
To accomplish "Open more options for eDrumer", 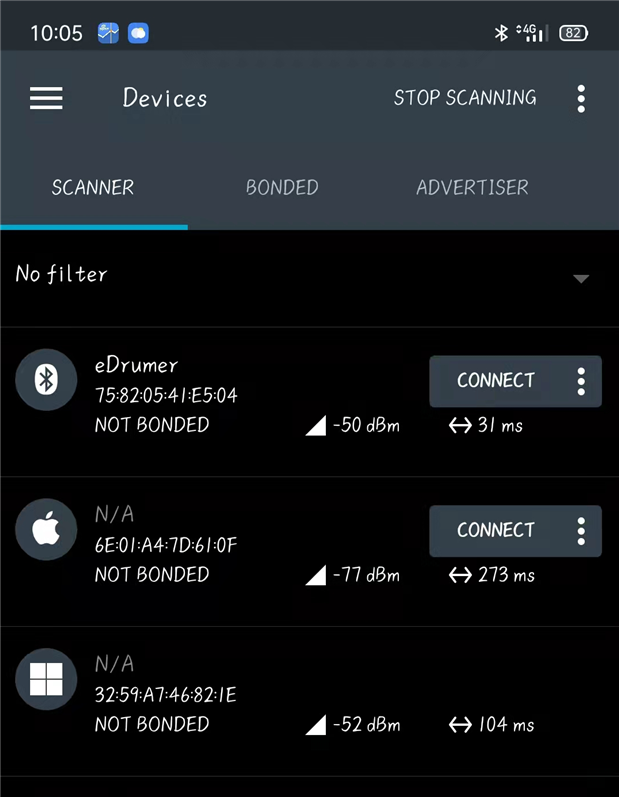I will point(581,381).
